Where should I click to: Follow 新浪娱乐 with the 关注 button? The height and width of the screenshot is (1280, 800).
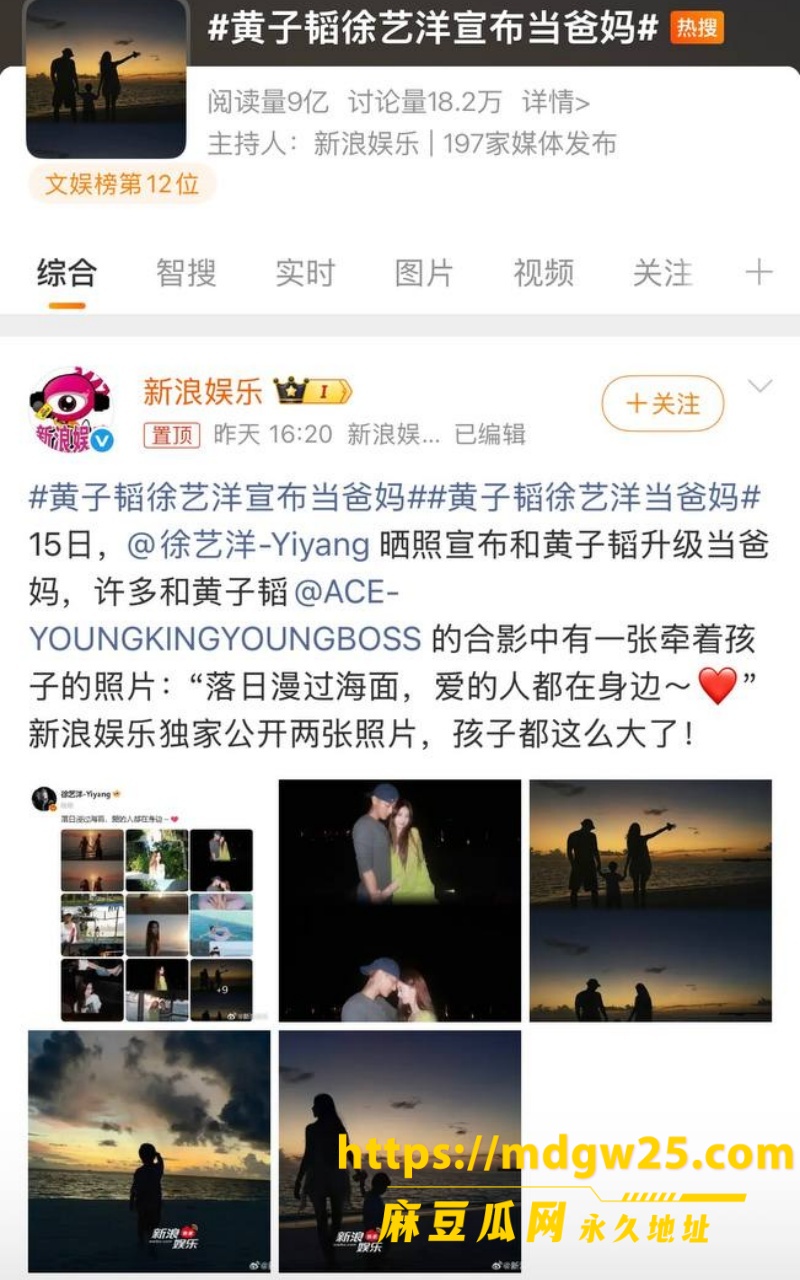[662, 404]
